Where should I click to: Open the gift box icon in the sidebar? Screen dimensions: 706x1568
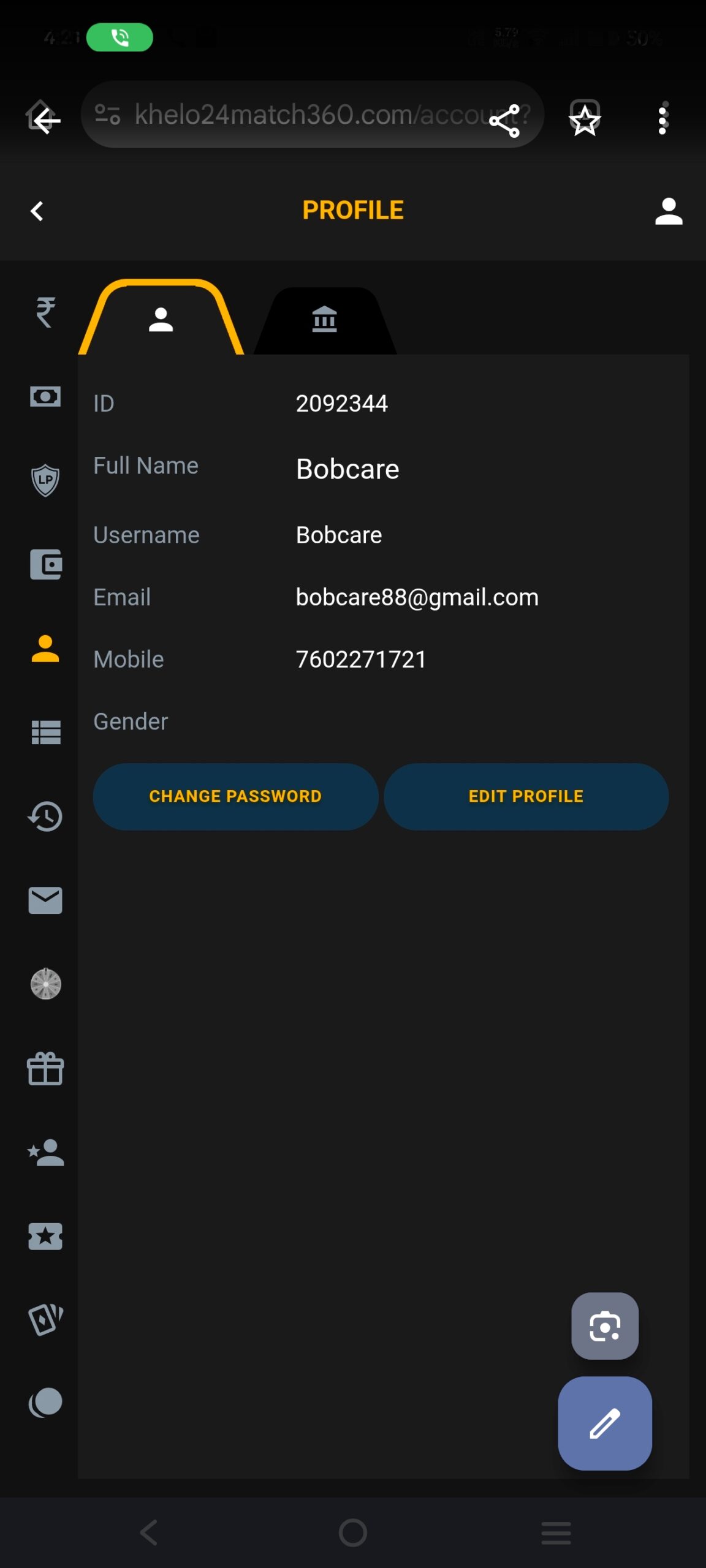coord(45,1069)
